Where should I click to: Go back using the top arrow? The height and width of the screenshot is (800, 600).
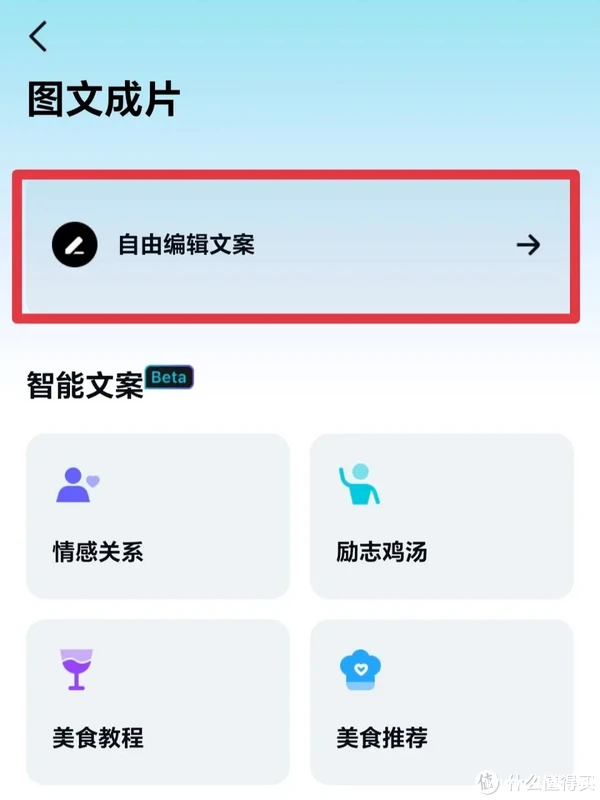pos(38,36)
